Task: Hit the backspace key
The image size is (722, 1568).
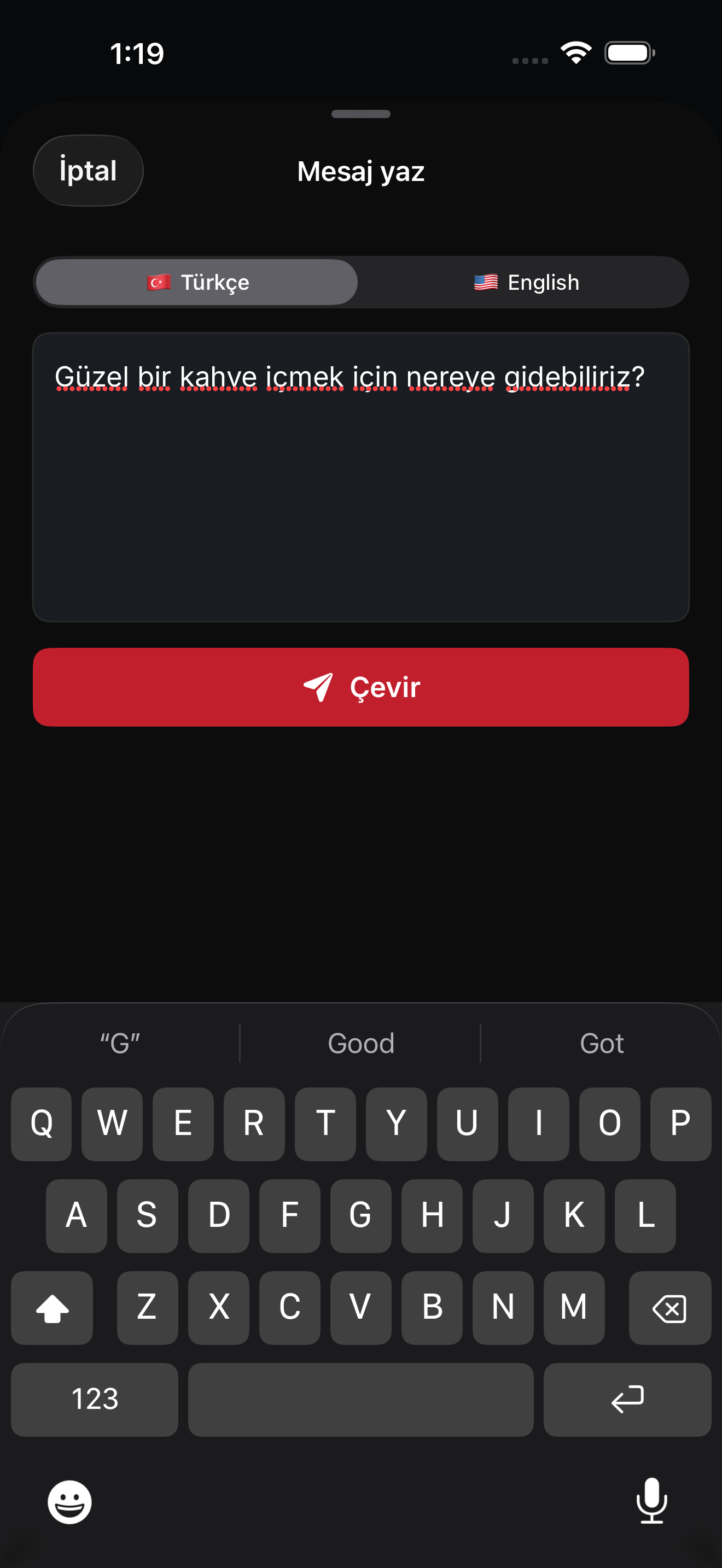Action: pos(669,1308)
